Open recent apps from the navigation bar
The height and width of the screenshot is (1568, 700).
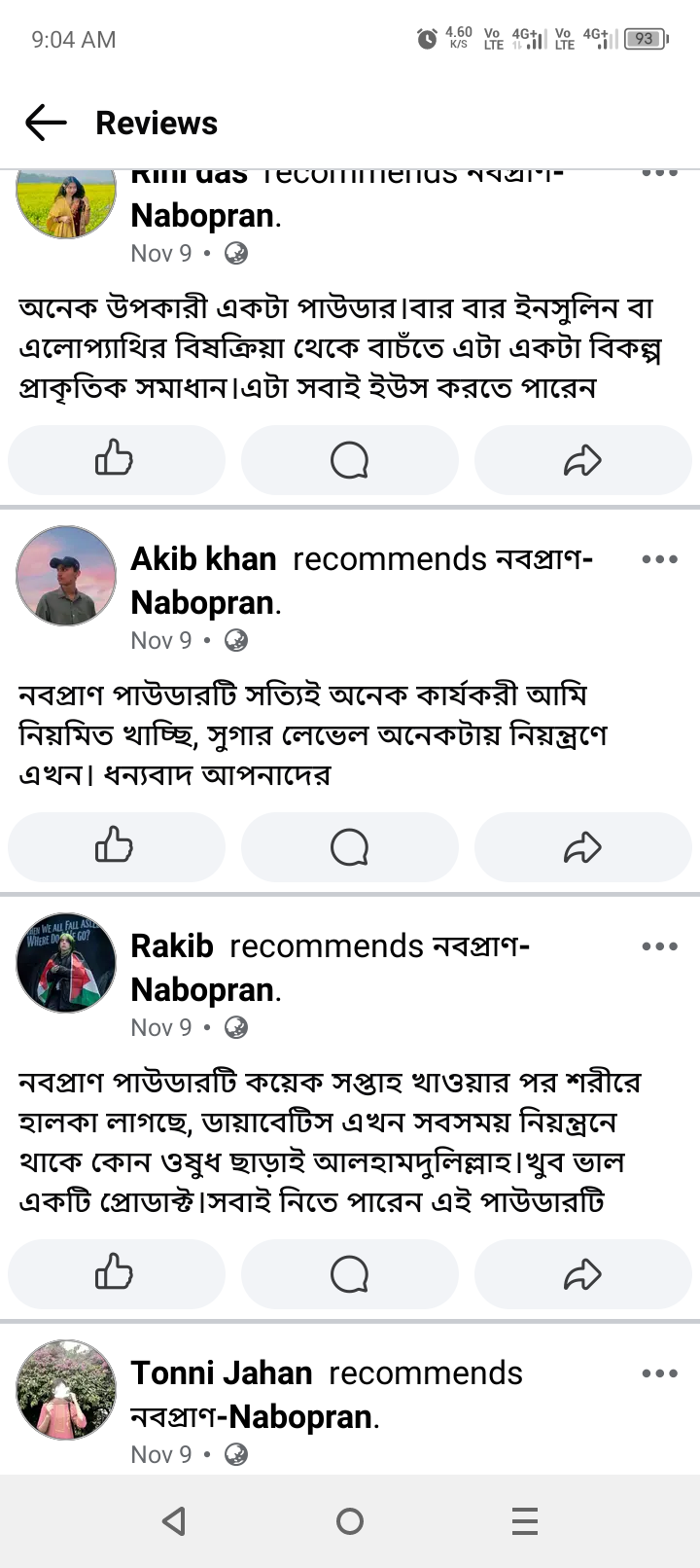524,1520
